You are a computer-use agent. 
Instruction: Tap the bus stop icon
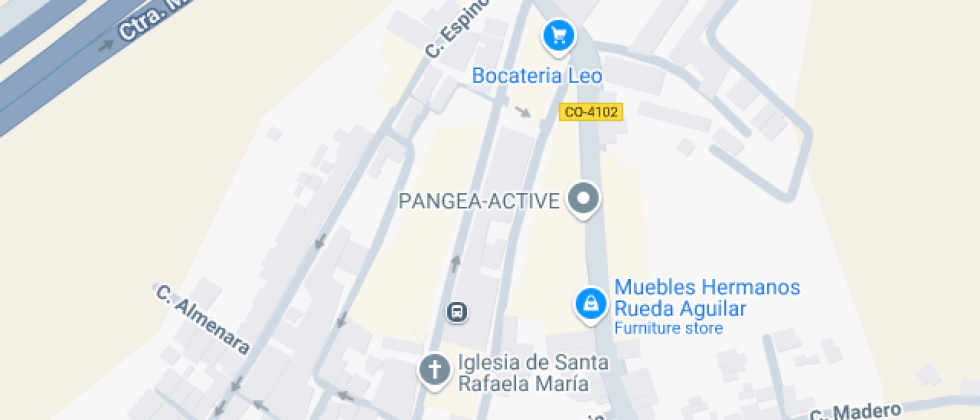click(457, 312)
